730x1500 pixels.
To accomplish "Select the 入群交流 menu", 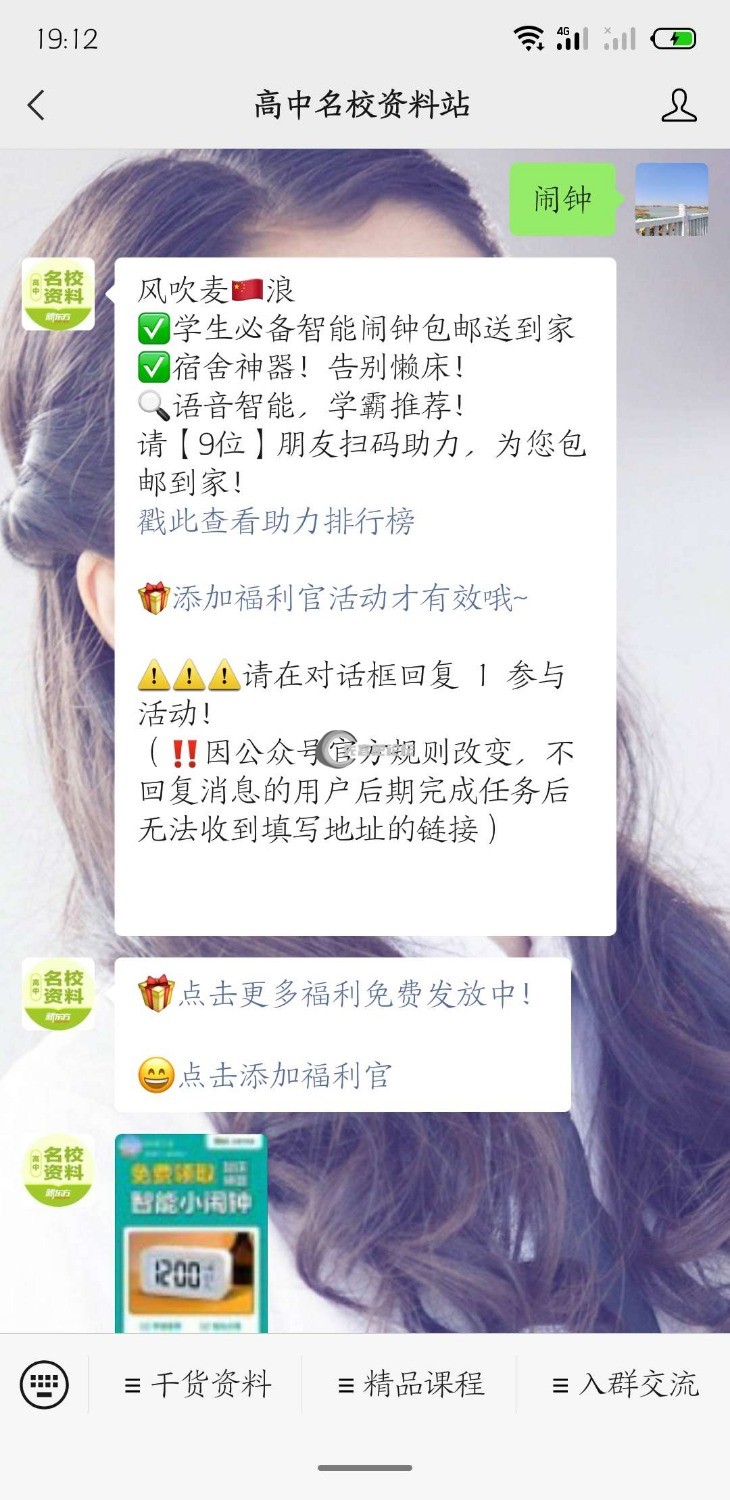I will point(625,1385).
